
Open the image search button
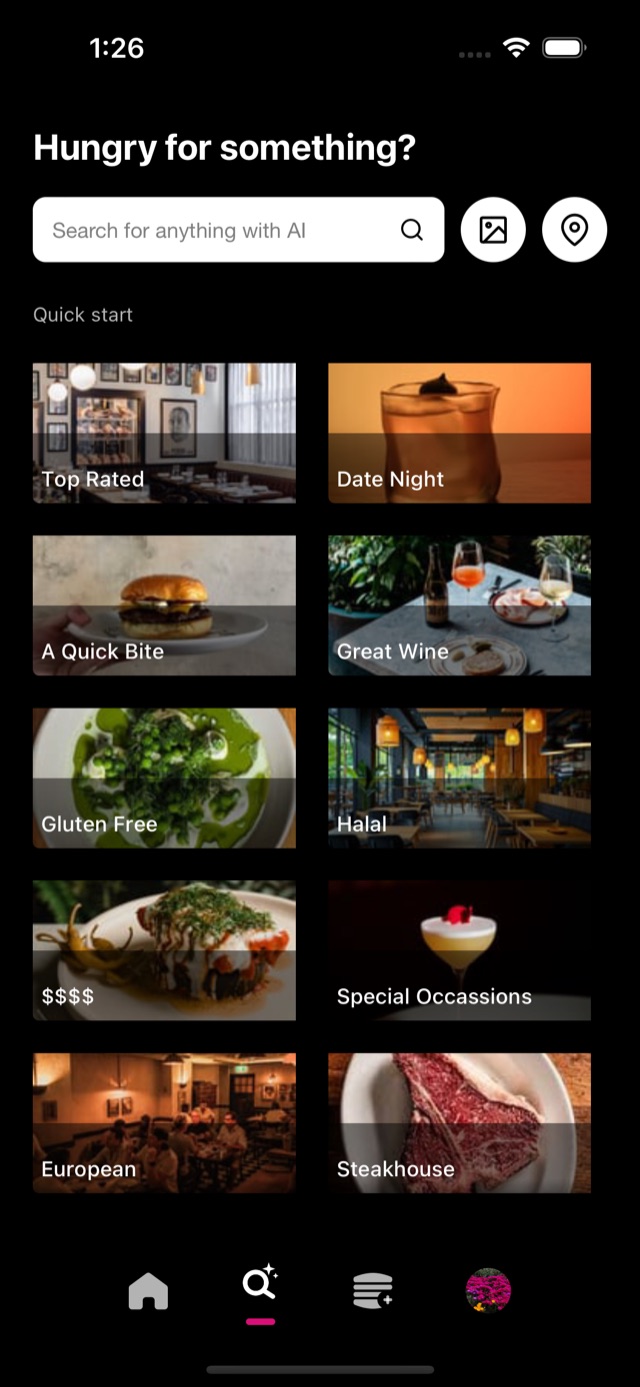click(493, 230)
